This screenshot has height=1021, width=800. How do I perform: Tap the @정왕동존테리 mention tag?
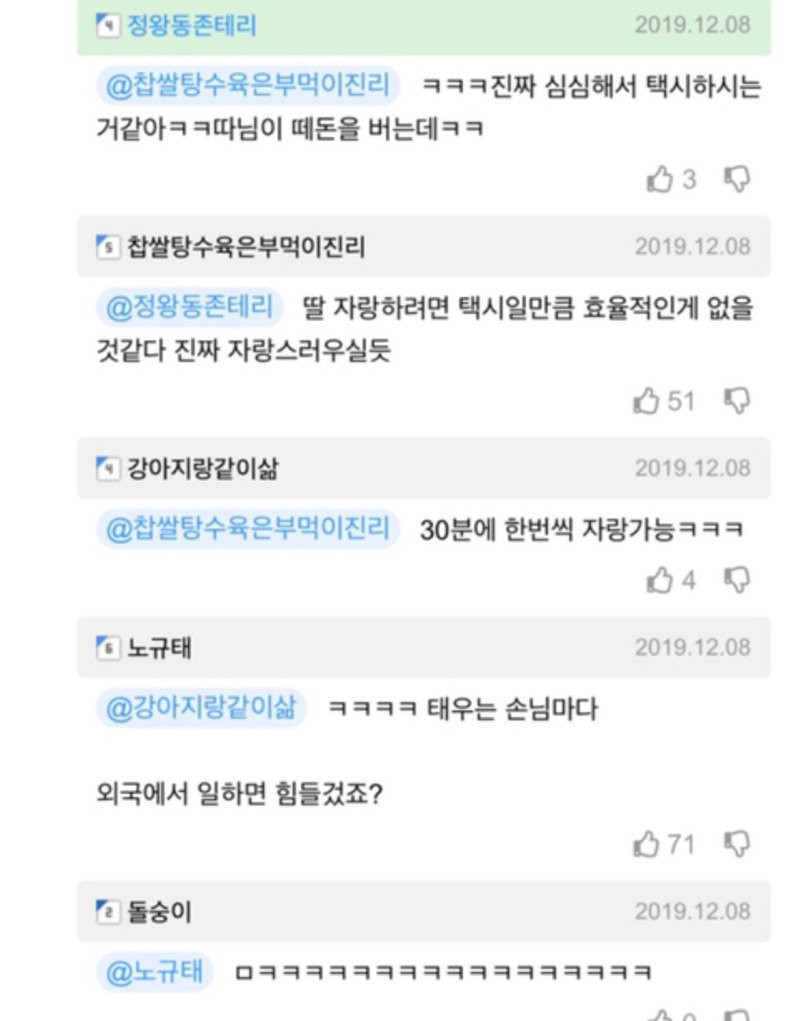[190, 308]
